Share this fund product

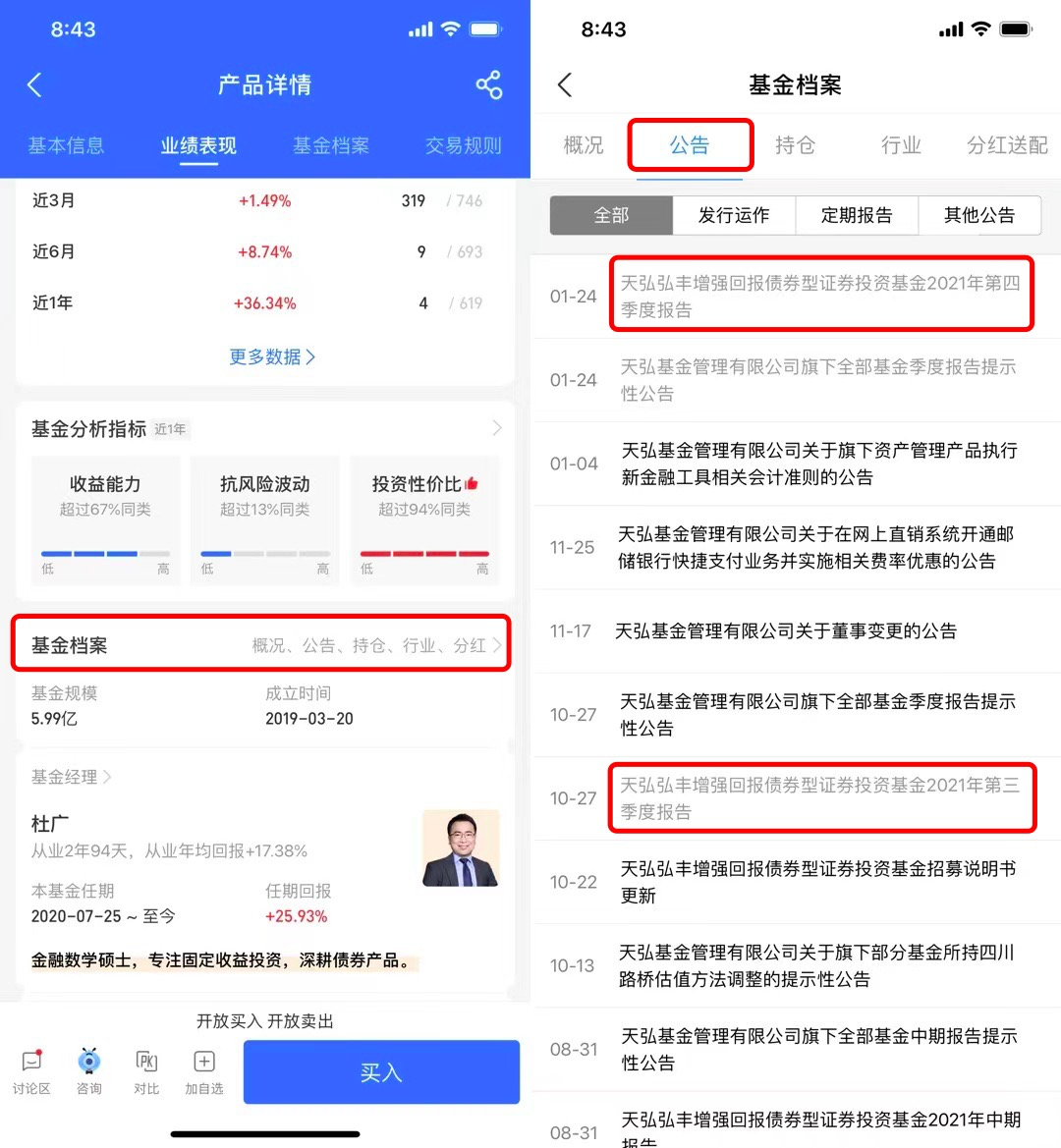(x=488, y=85)
